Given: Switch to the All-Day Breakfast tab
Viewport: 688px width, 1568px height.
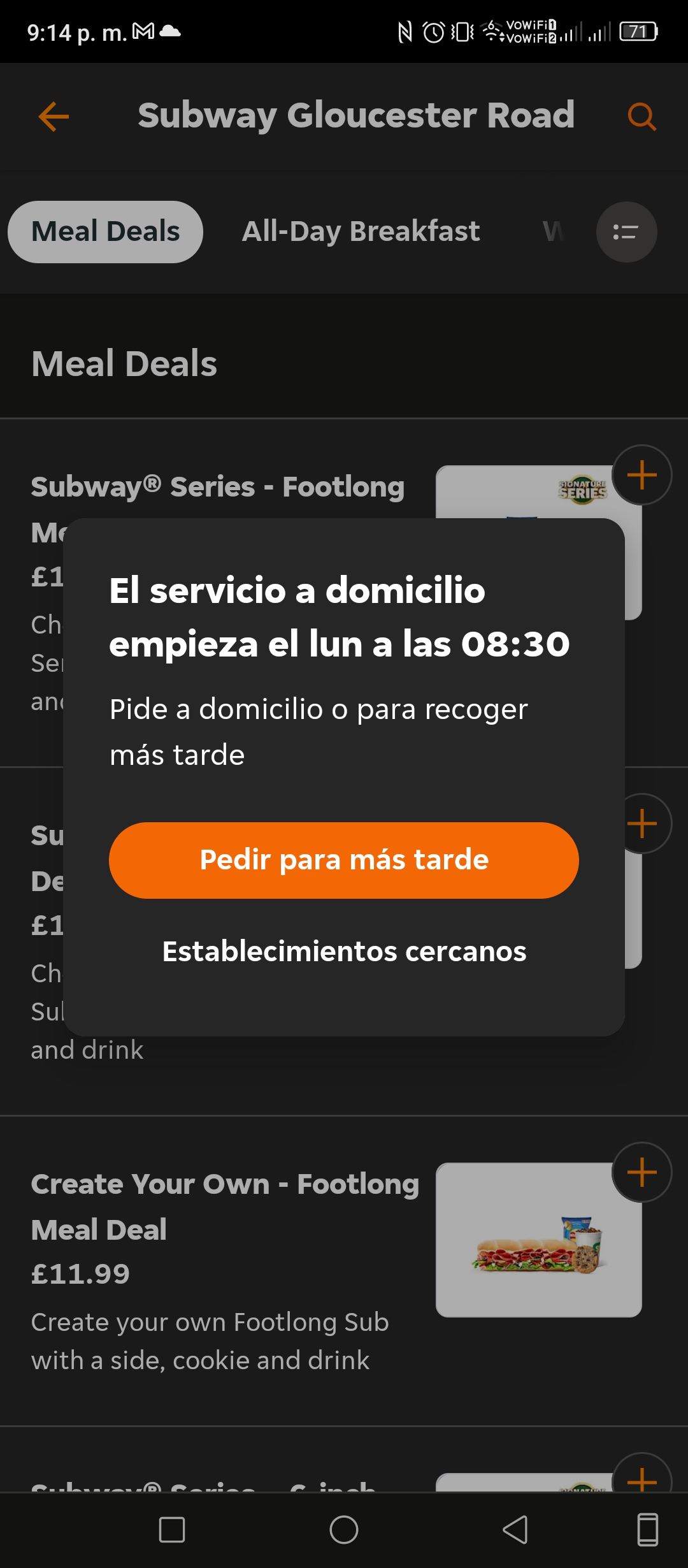Looking at the screenshot, I should (361, 231).
